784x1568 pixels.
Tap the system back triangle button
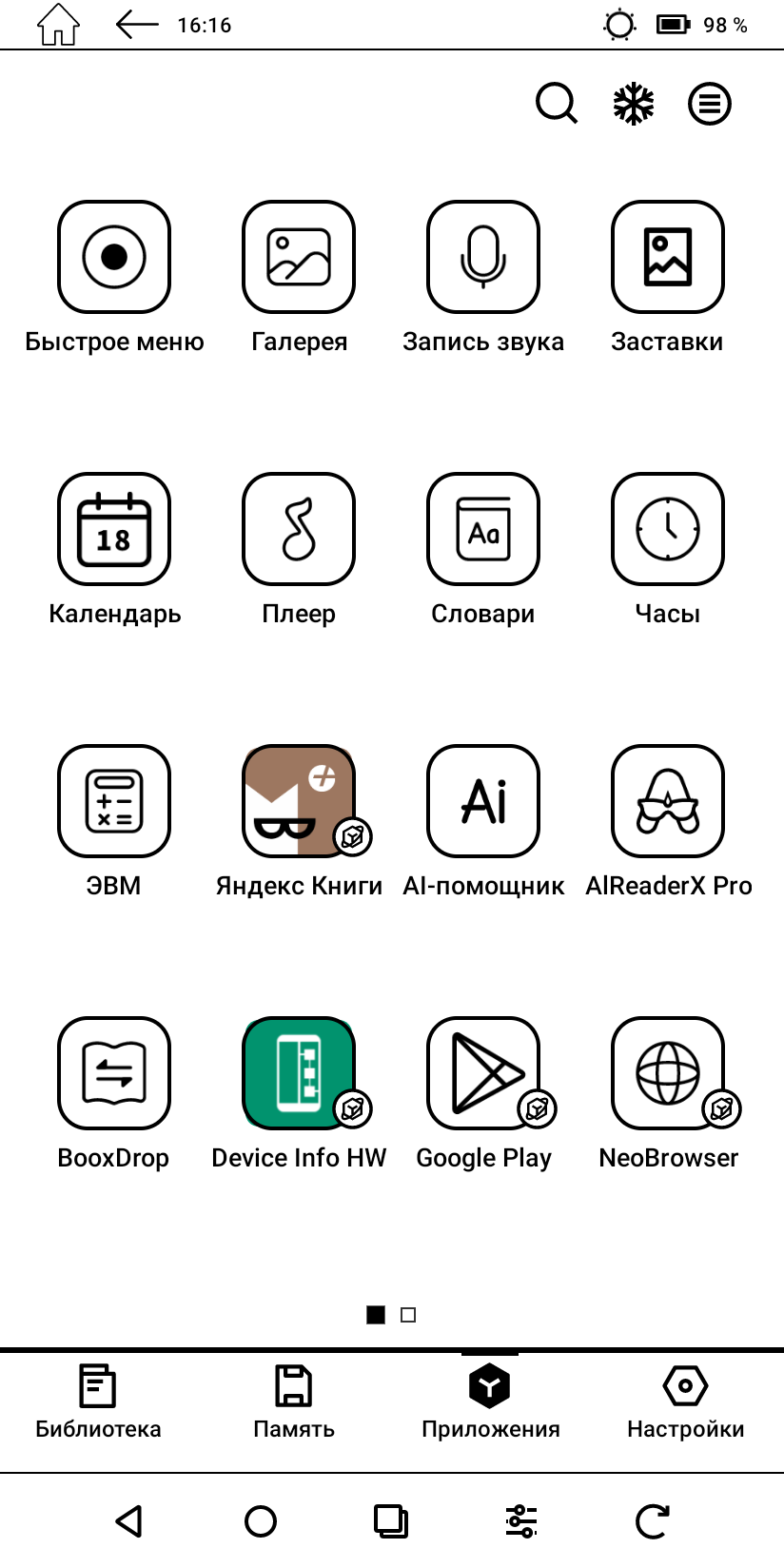click(x=129, y=1520)
